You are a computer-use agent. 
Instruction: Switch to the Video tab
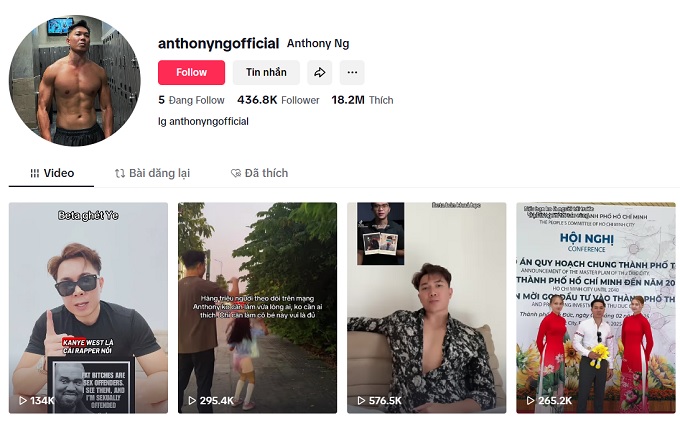[x=52, y=173]
